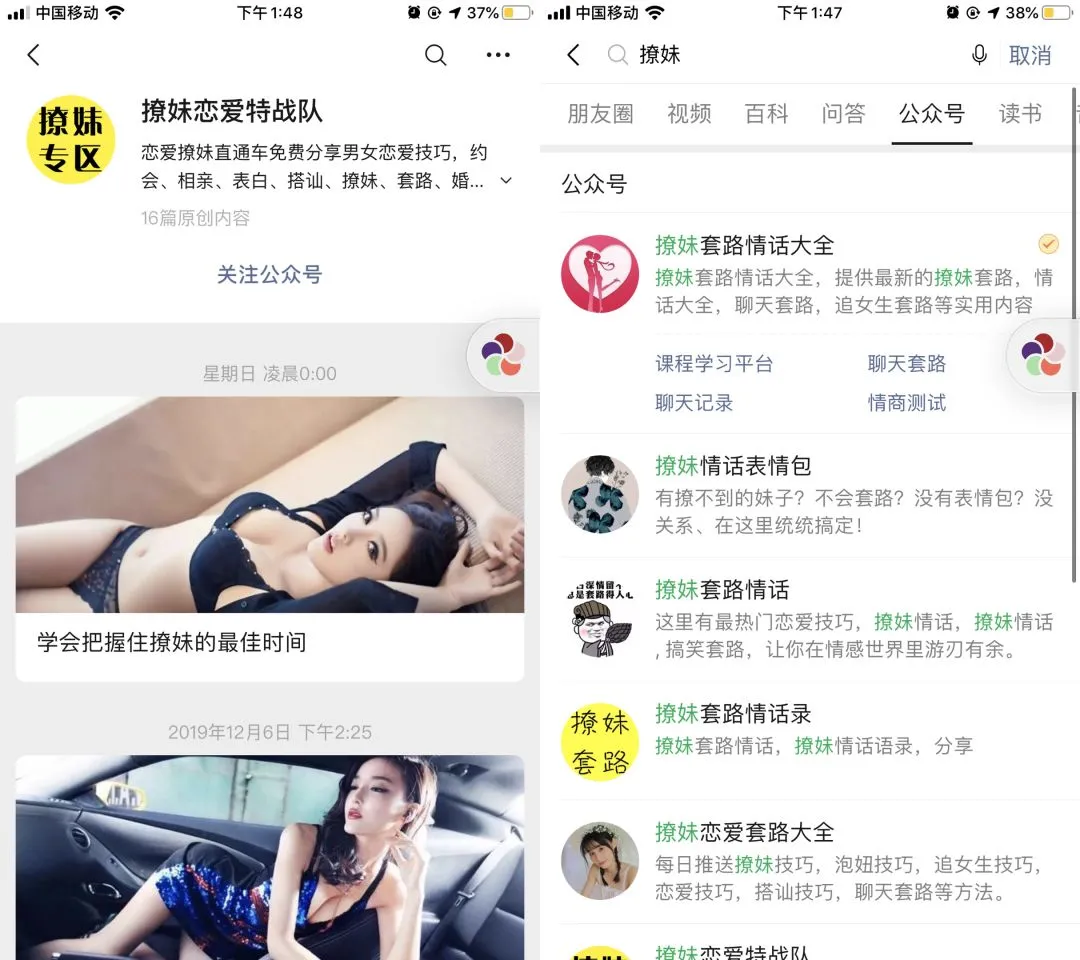Switch to the 百科 tab
The width and height of the screenshot is (1080, 960).
click(x=766, y=114)
